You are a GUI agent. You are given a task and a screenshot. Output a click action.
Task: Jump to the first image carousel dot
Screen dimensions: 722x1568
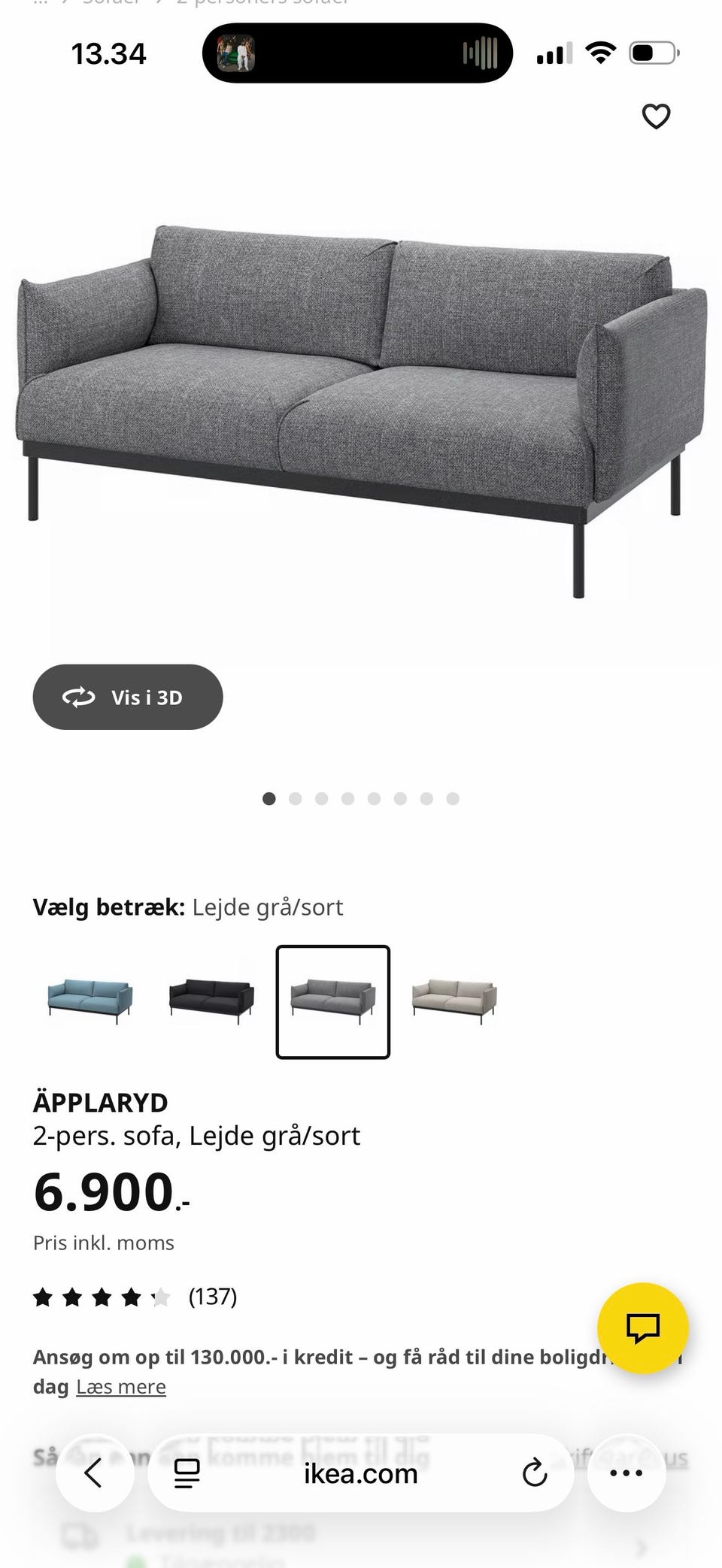[268, 799]
